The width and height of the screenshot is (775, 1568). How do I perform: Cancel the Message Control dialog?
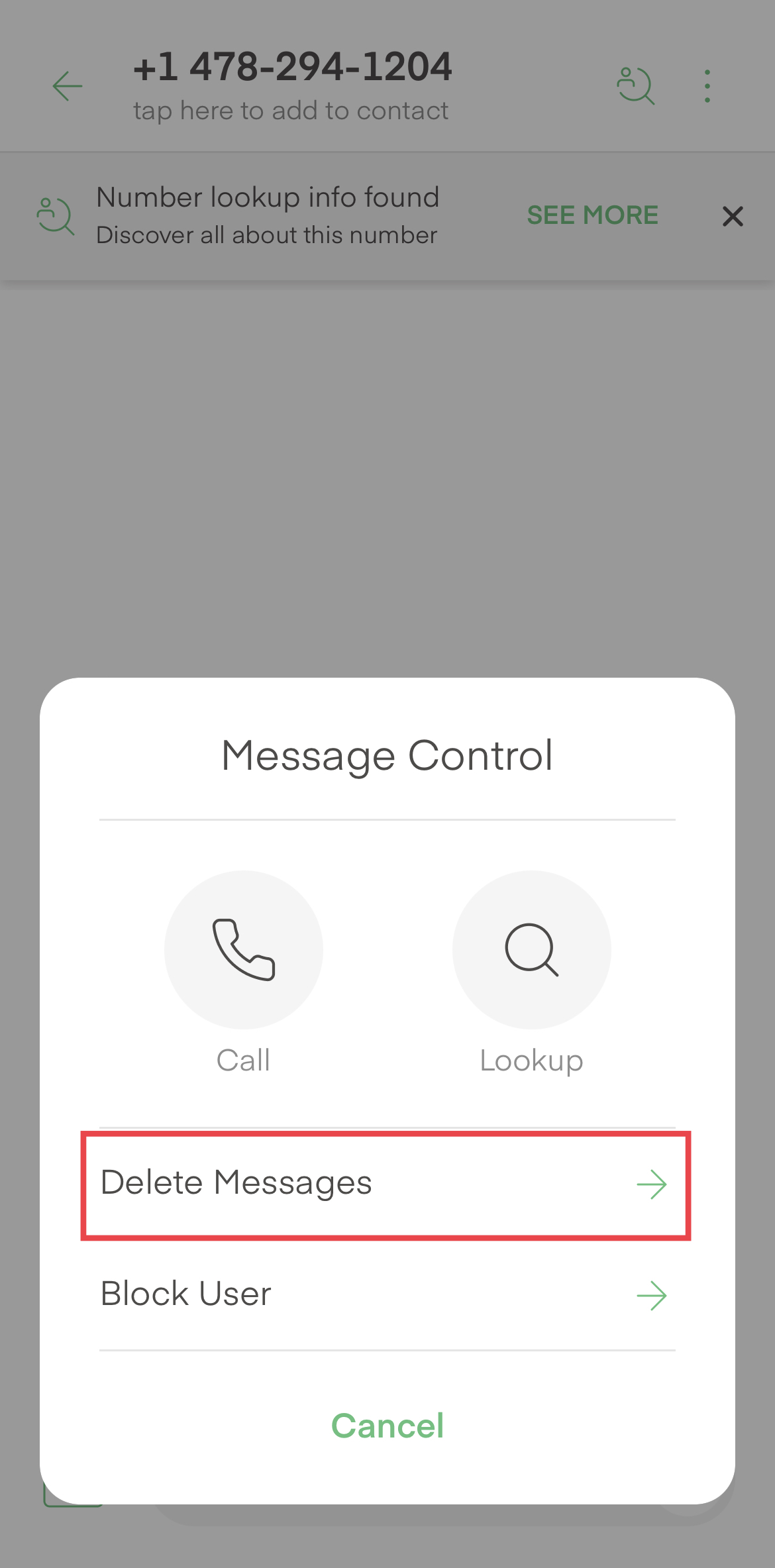tap(387, 1426)
